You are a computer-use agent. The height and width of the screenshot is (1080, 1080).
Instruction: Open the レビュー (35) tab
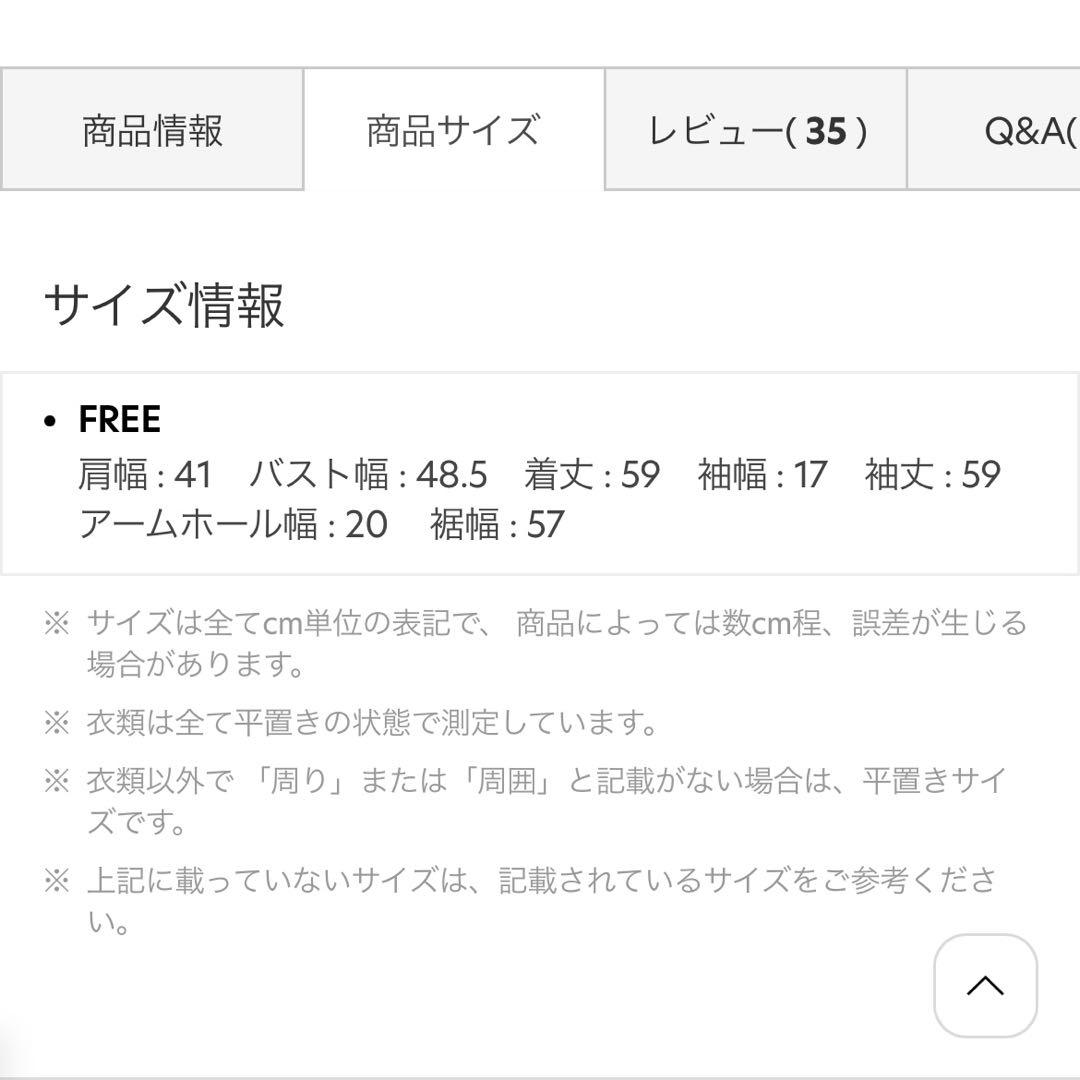pyautogui.click(x=756, y=130)
